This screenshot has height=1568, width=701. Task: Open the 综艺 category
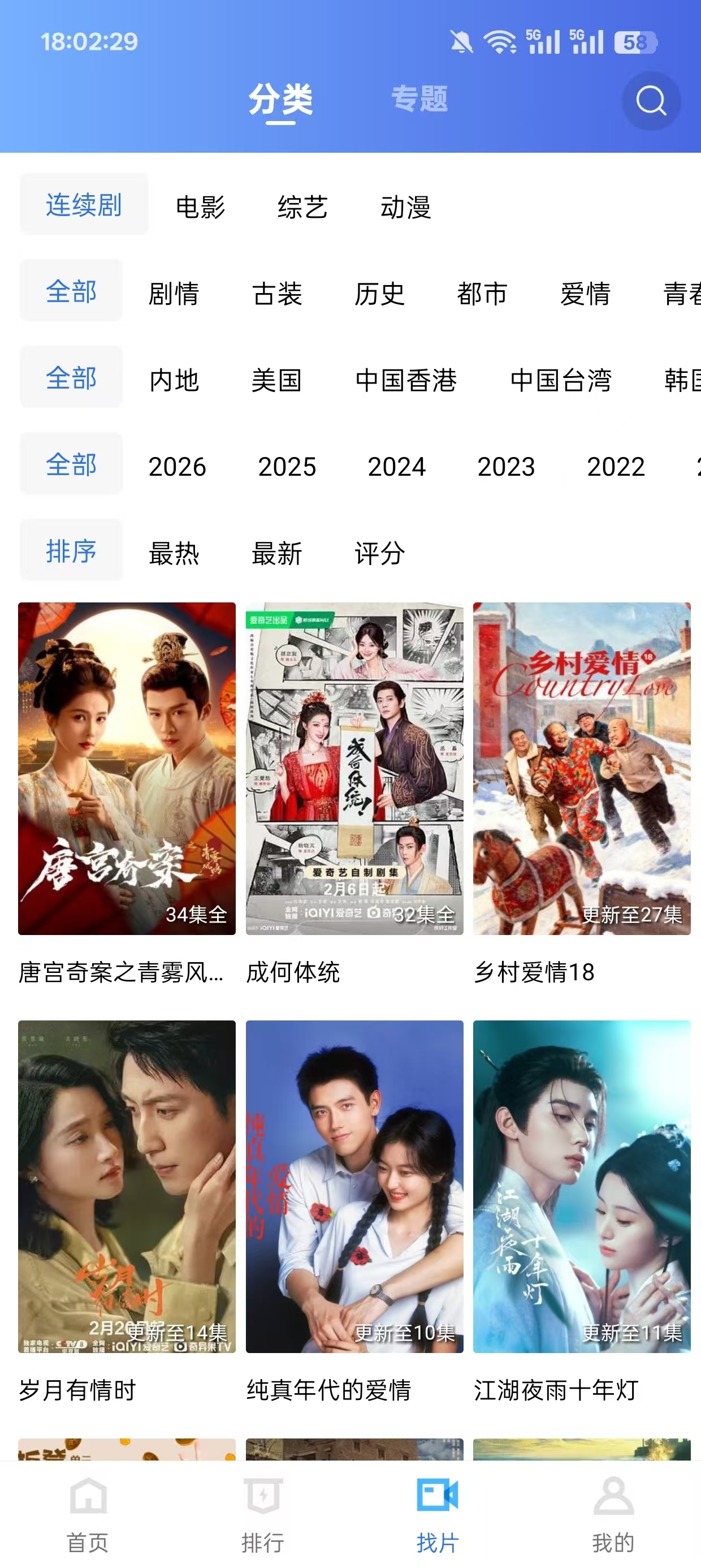click(x=302, y=208)
